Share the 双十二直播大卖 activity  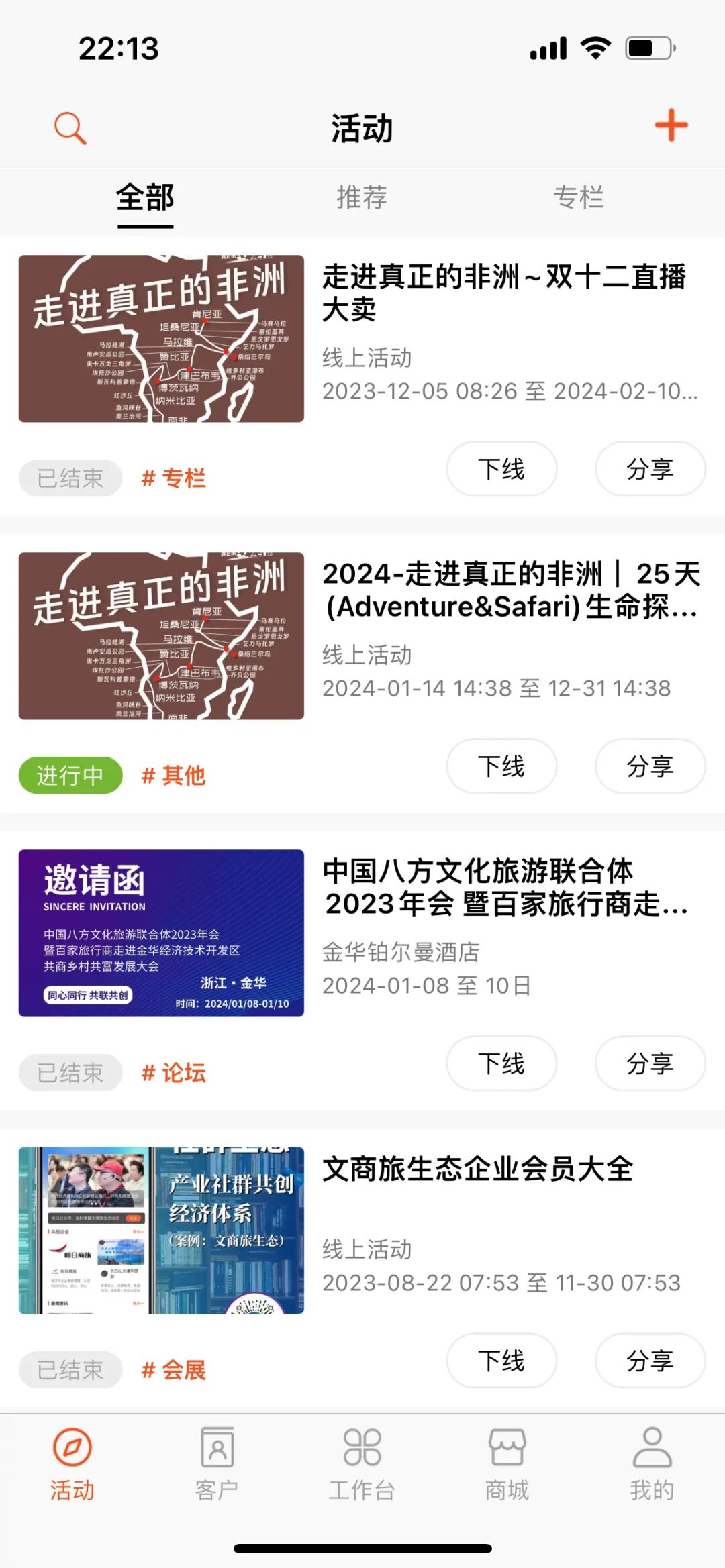click(649, 469)
